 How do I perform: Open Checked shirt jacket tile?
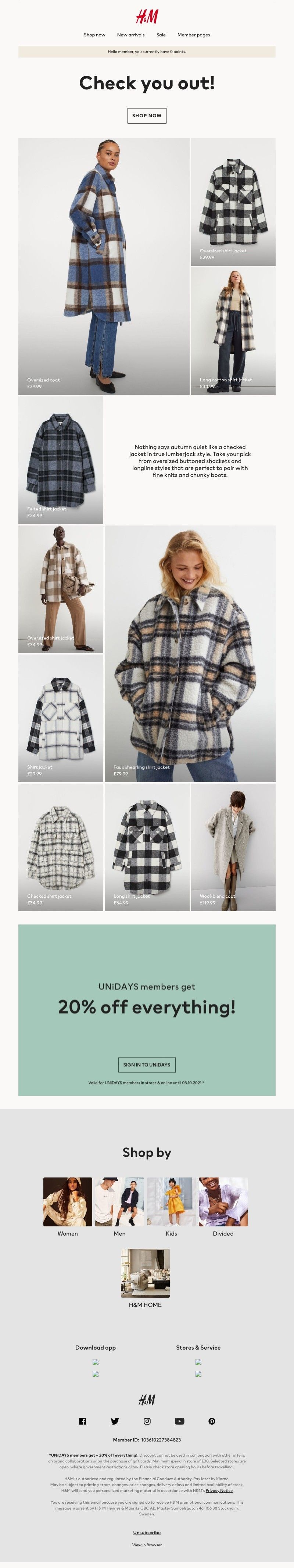point(60,847)
